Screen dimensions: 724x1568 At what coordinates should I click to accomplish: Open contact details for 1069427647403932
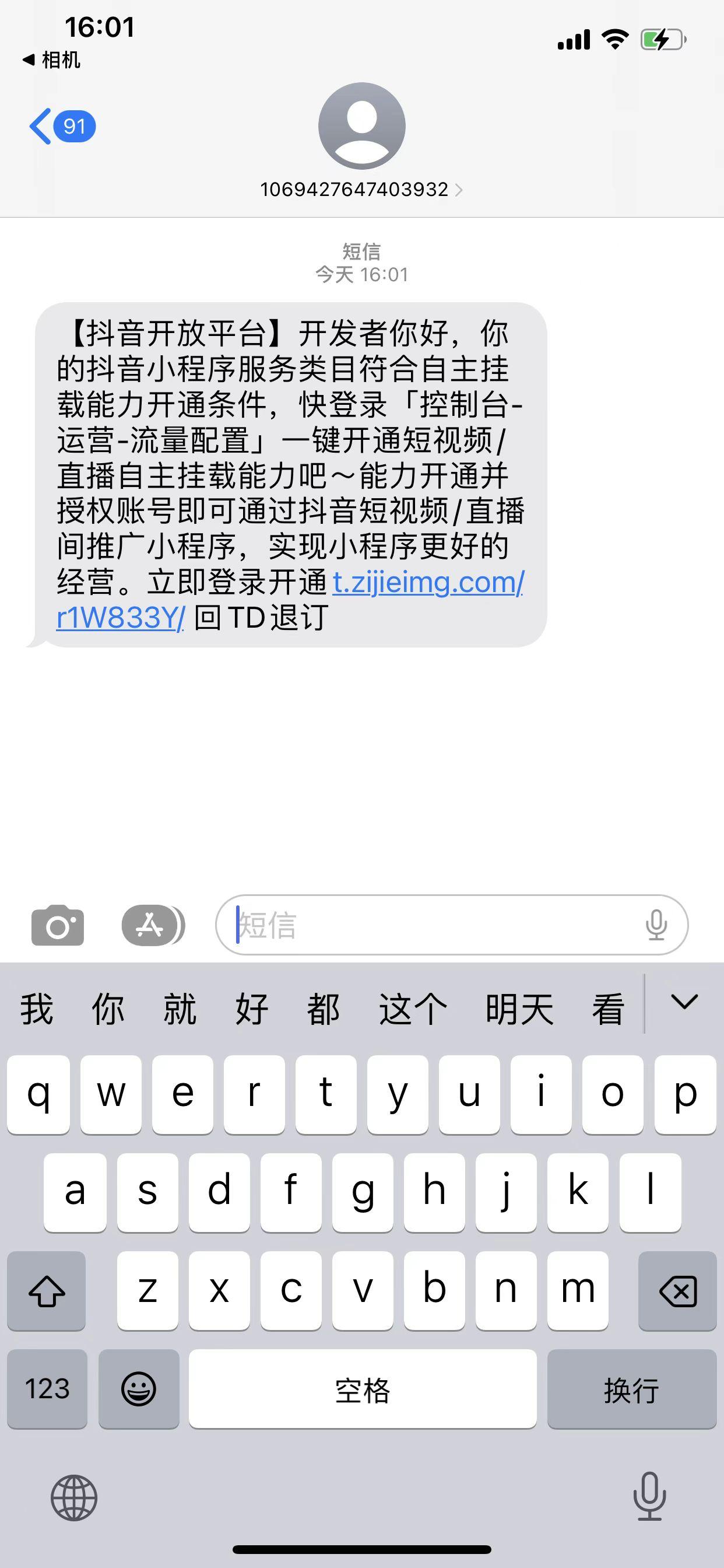click(361, 190)
